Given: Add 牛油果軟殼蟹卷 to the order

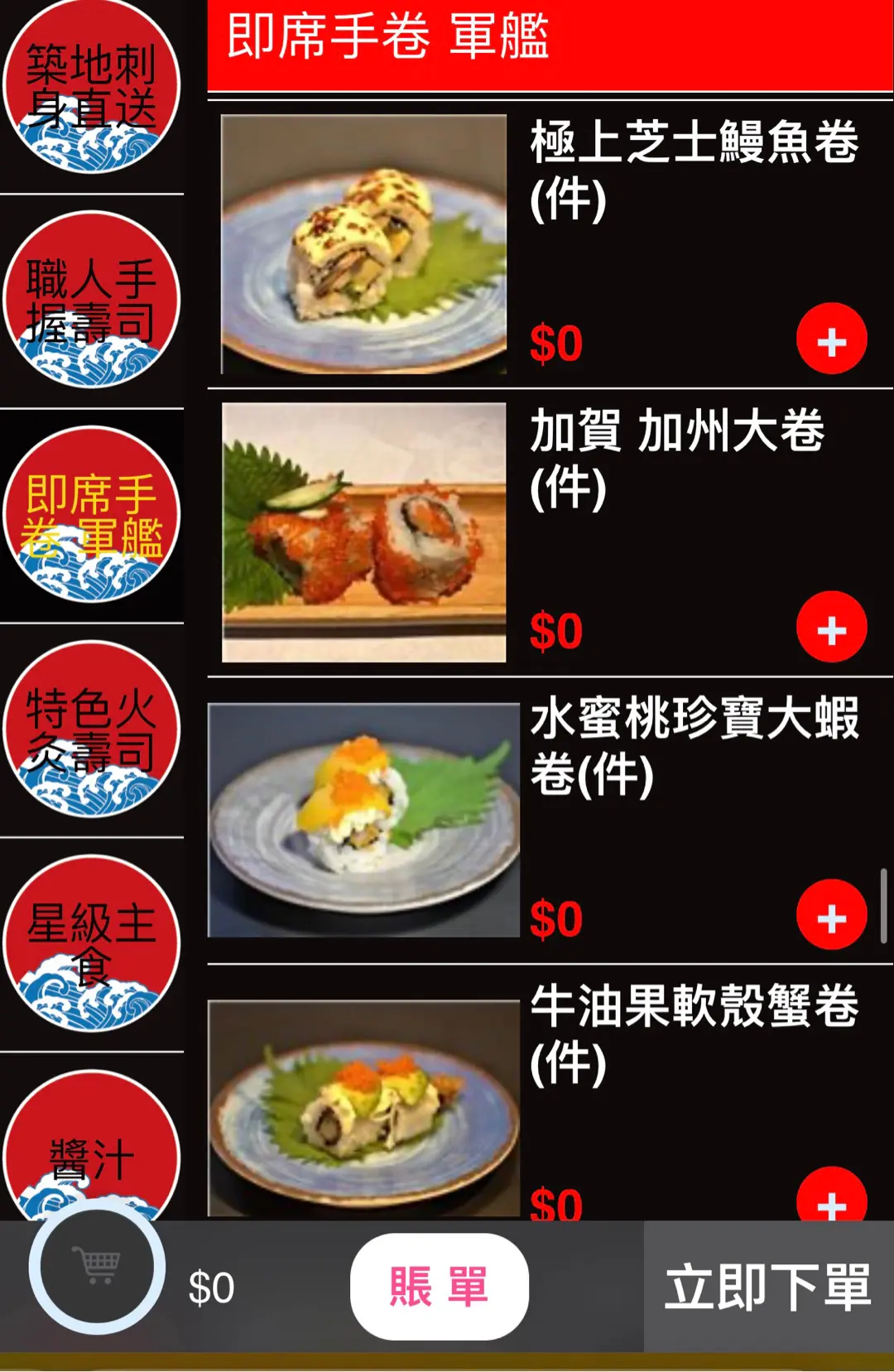Looking at the screenshot, I should pyautogui.click(x=831, y=1199).
